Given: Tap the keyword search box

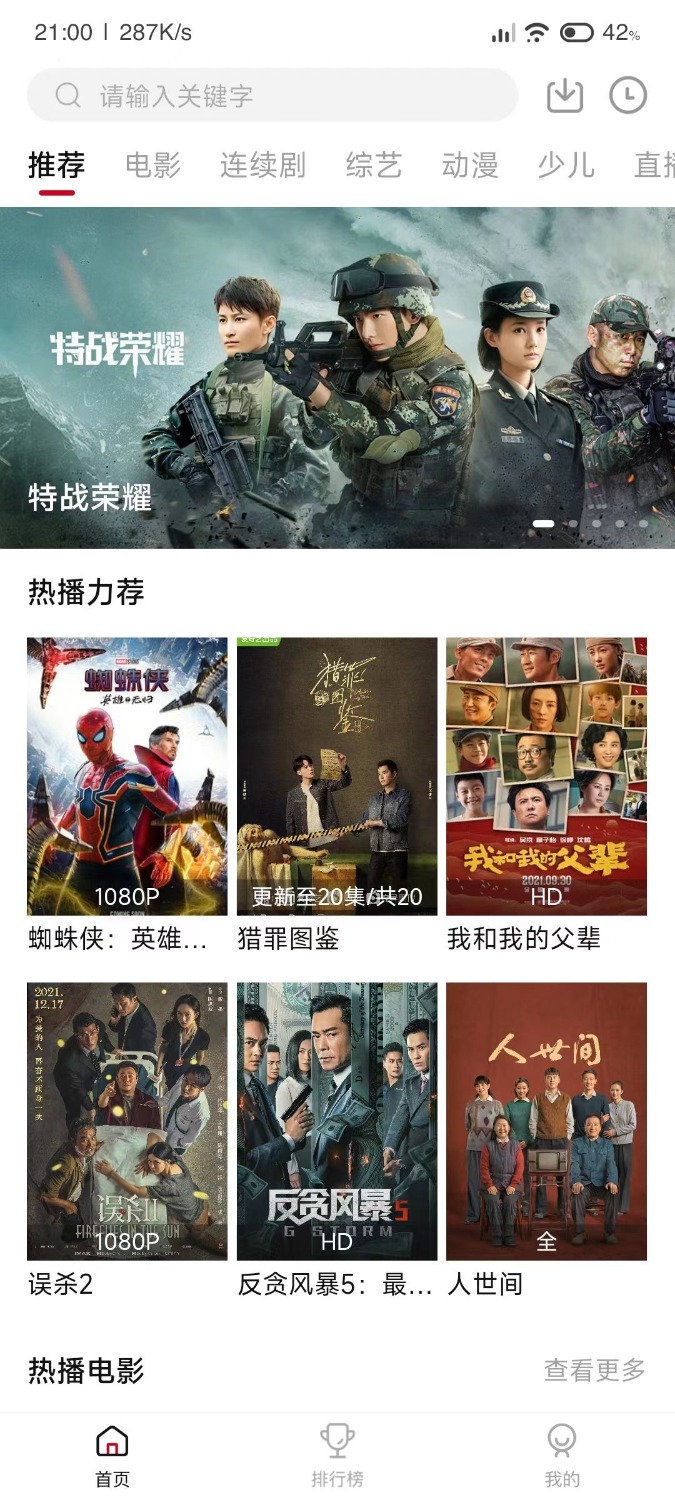Looking at the screenshot, I should pos(272,96).
